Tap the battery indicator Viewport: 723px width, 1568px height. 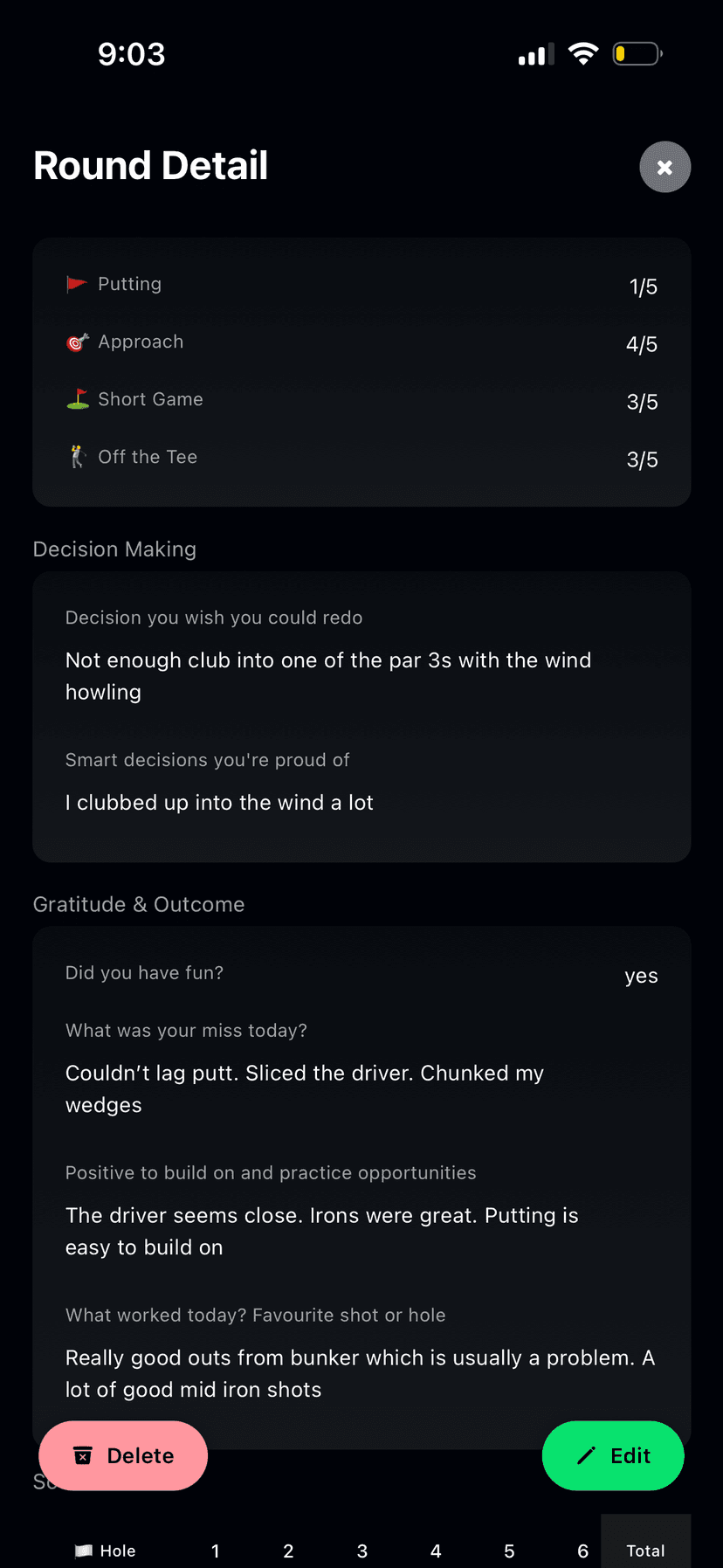tap(637, 52)
